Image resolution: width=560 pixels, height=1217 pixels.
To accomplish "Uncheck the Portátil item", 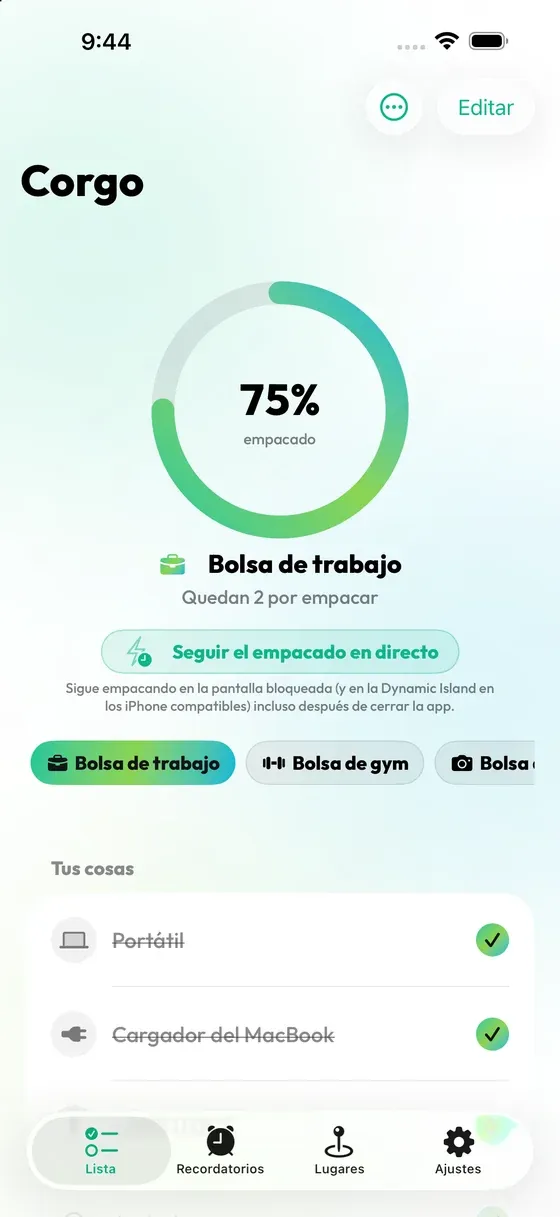I will click(492, 940).
